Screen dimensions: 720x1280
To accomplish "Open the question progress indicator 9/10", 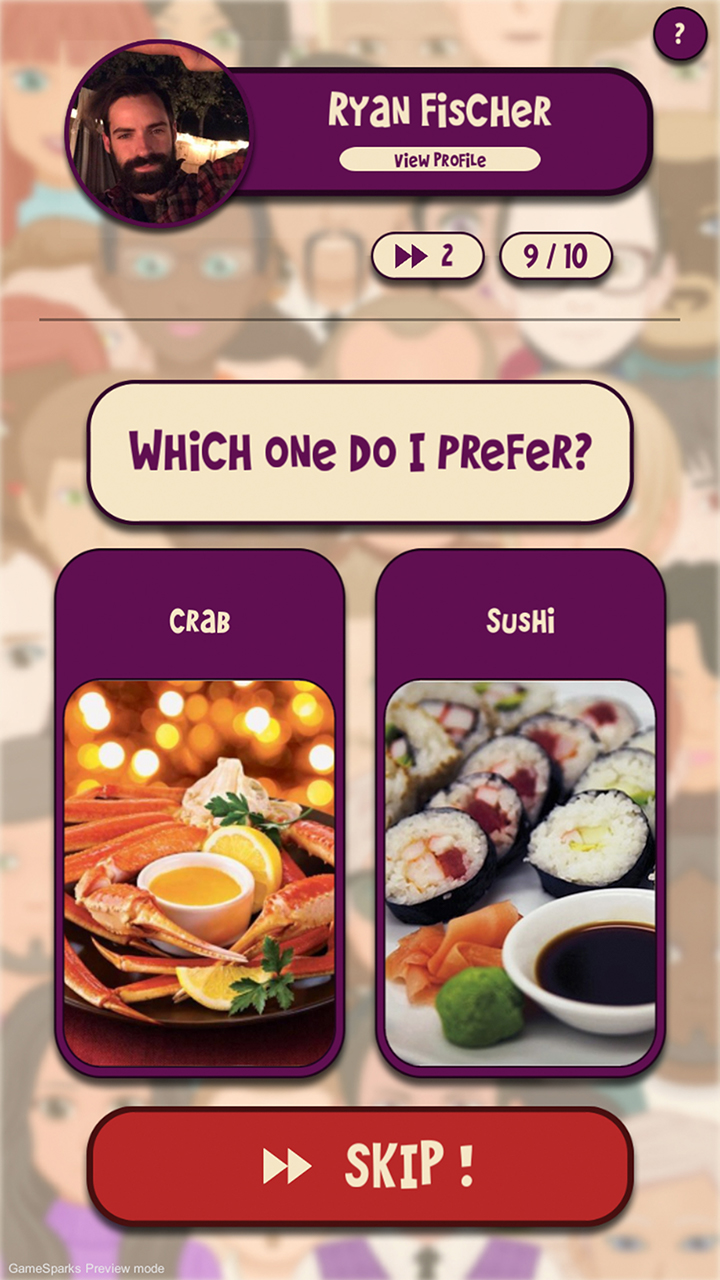I will pyautogui.click(x=557, y=257).
